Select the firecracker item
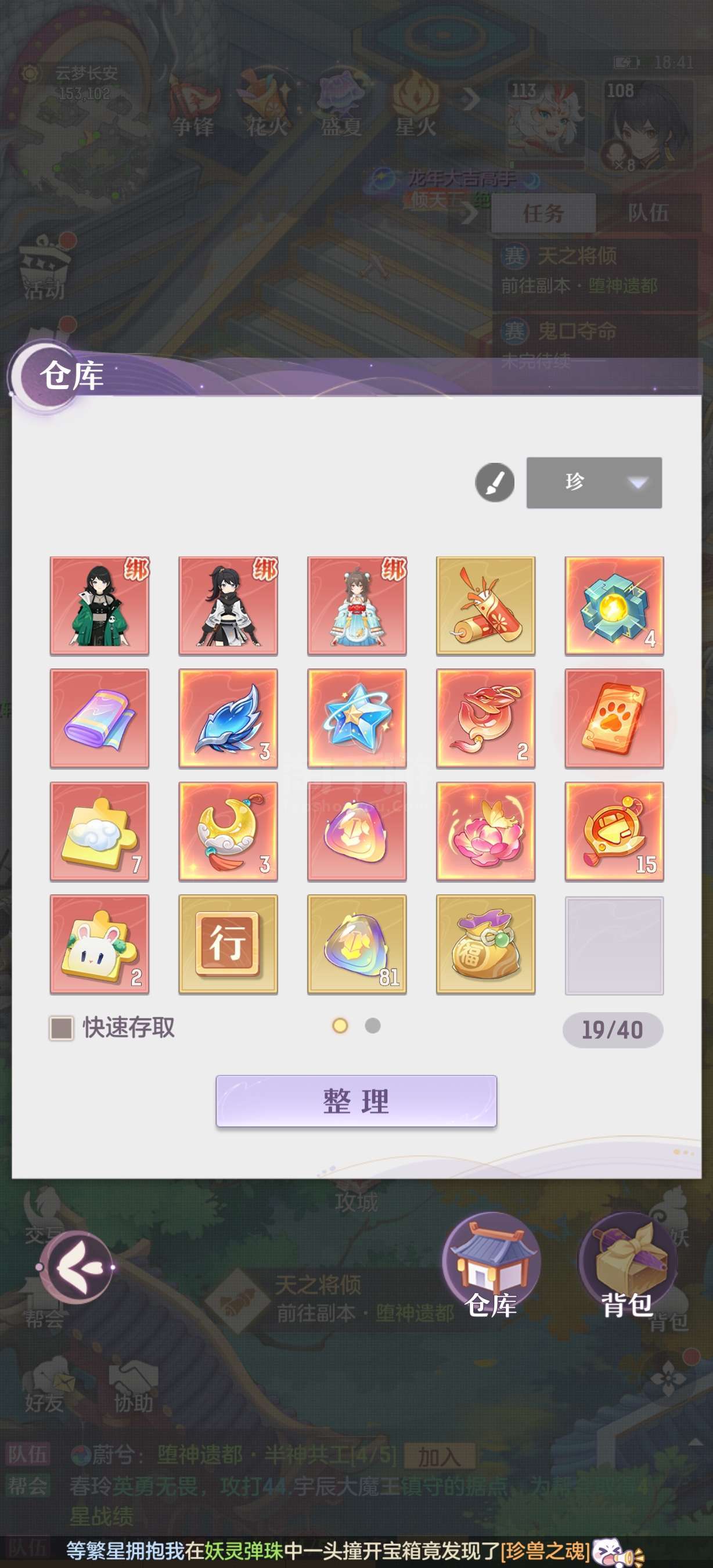Image resolution: width=713 pixels, height=1568 pixels. pos(485,606)
